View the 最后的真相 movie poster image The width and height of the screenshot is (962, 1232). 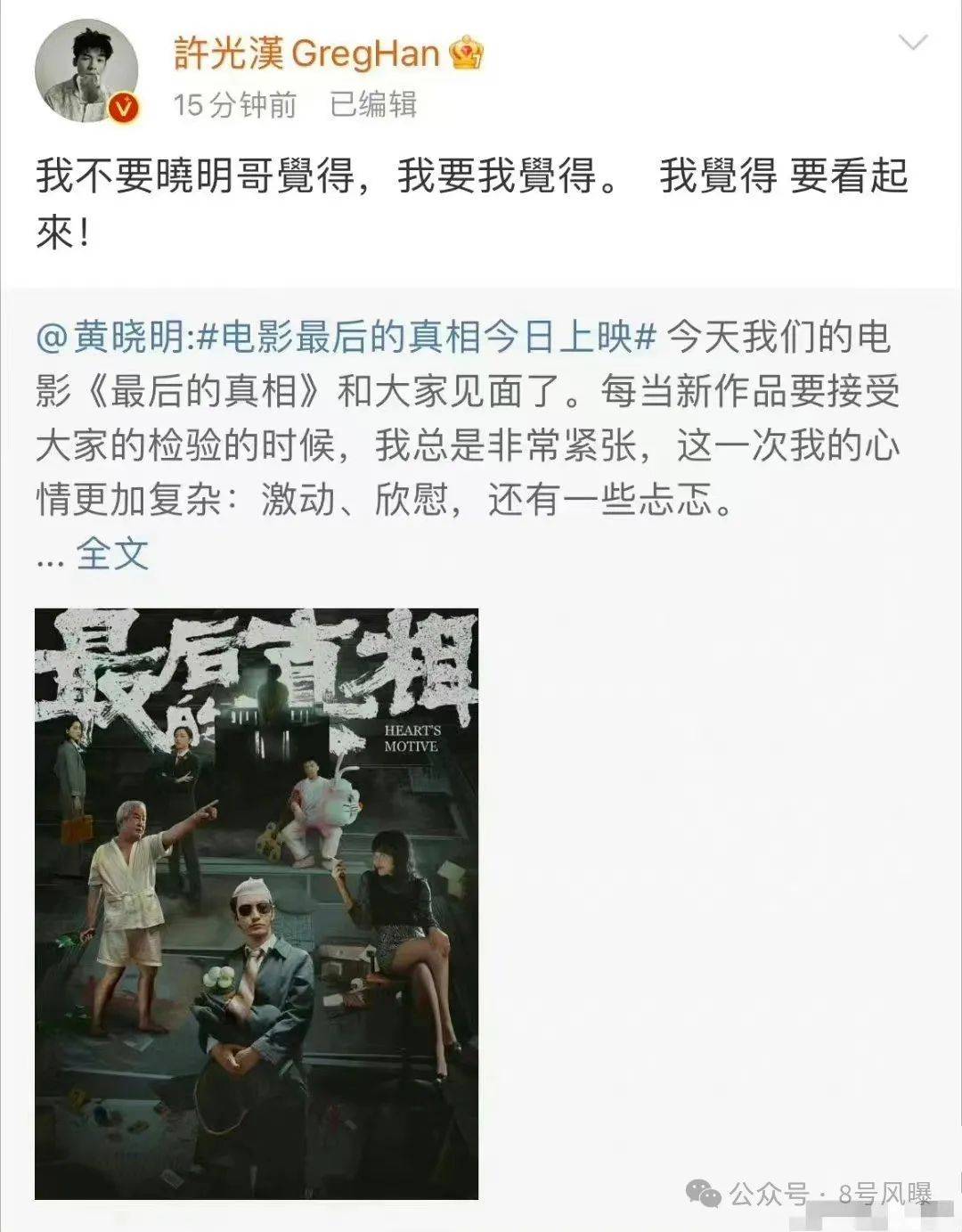click(x=257, y=903)
